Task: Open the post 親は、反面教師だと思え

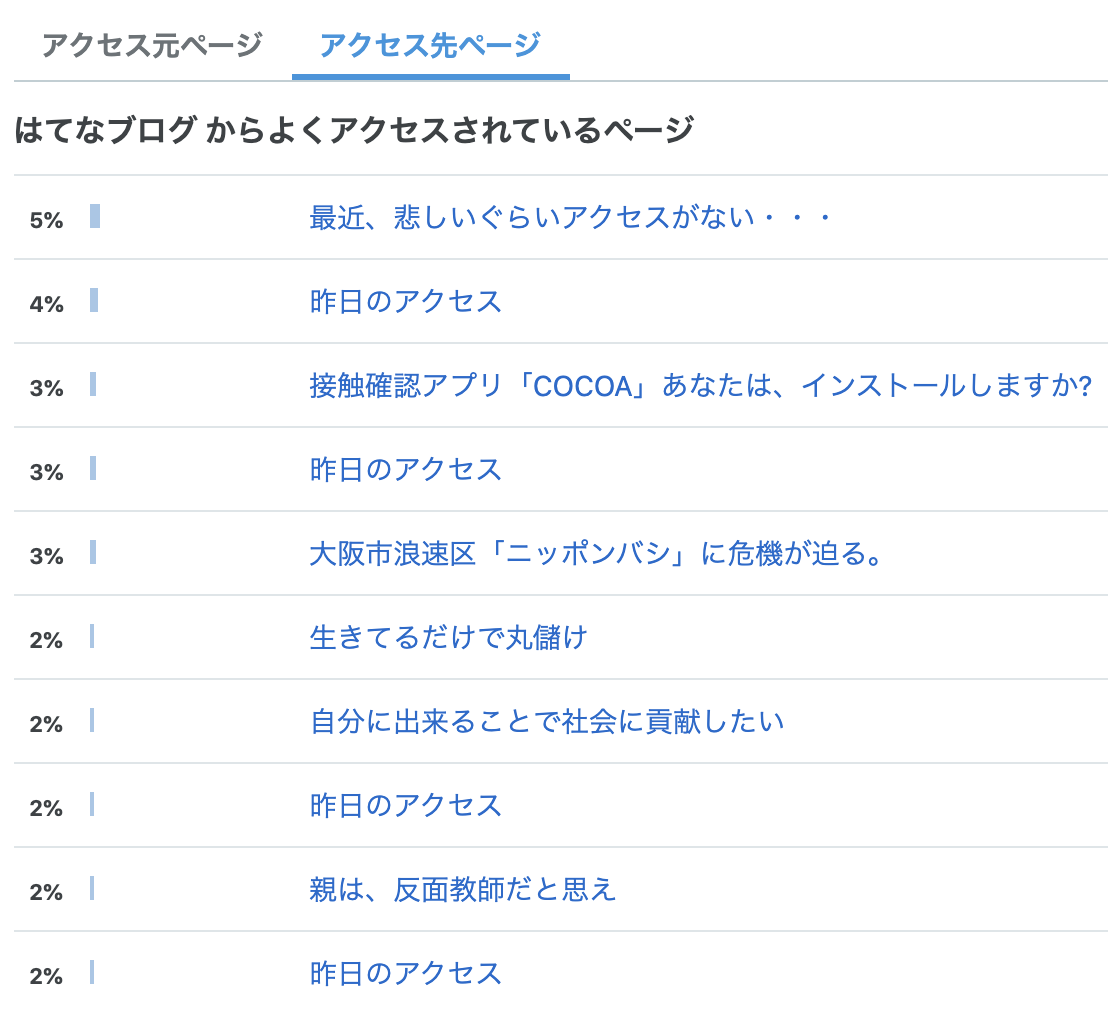Action: click(463, 889)
